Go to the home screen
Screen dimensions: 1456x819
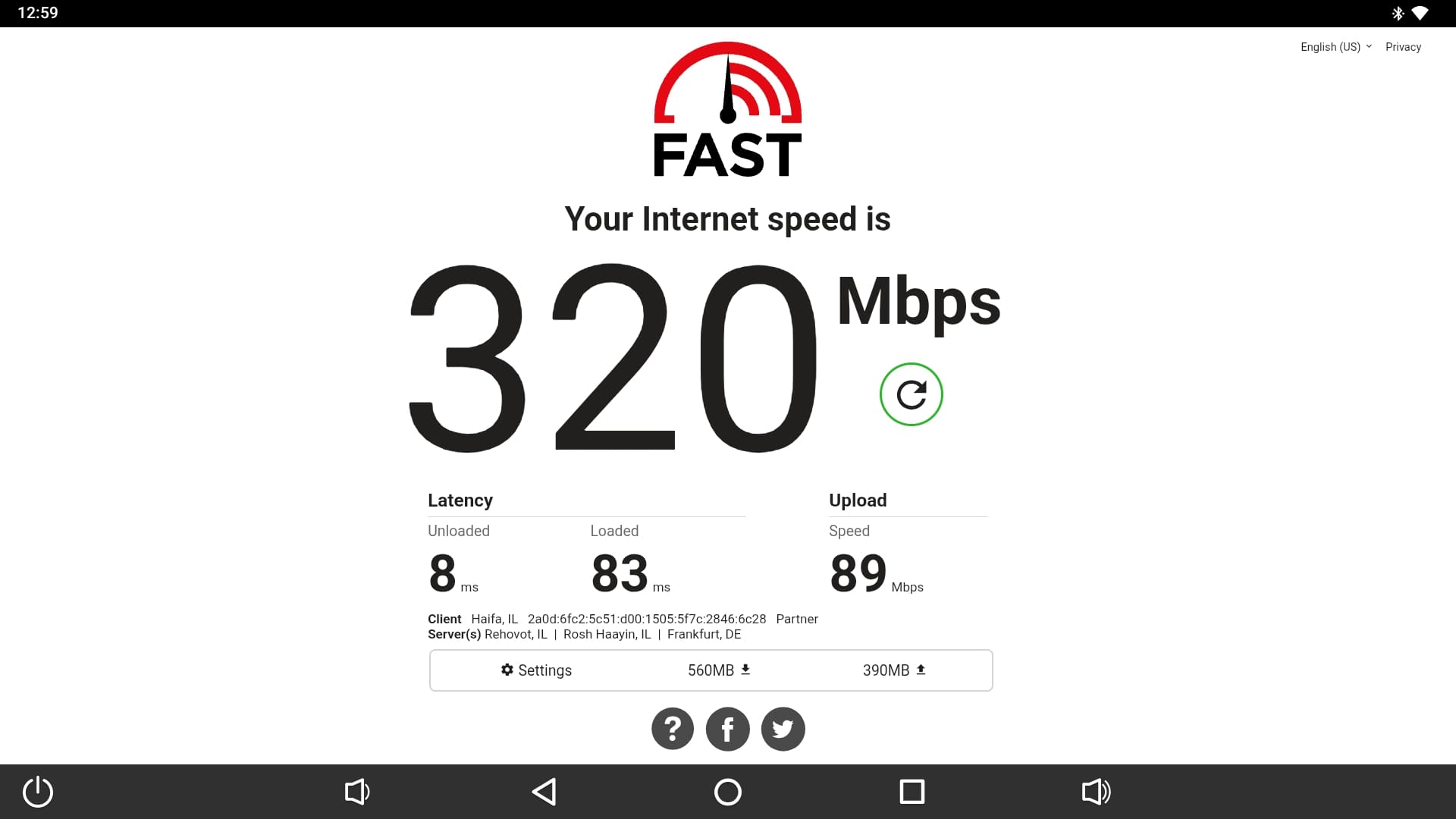pyautogui.click(x=728, y=792)
